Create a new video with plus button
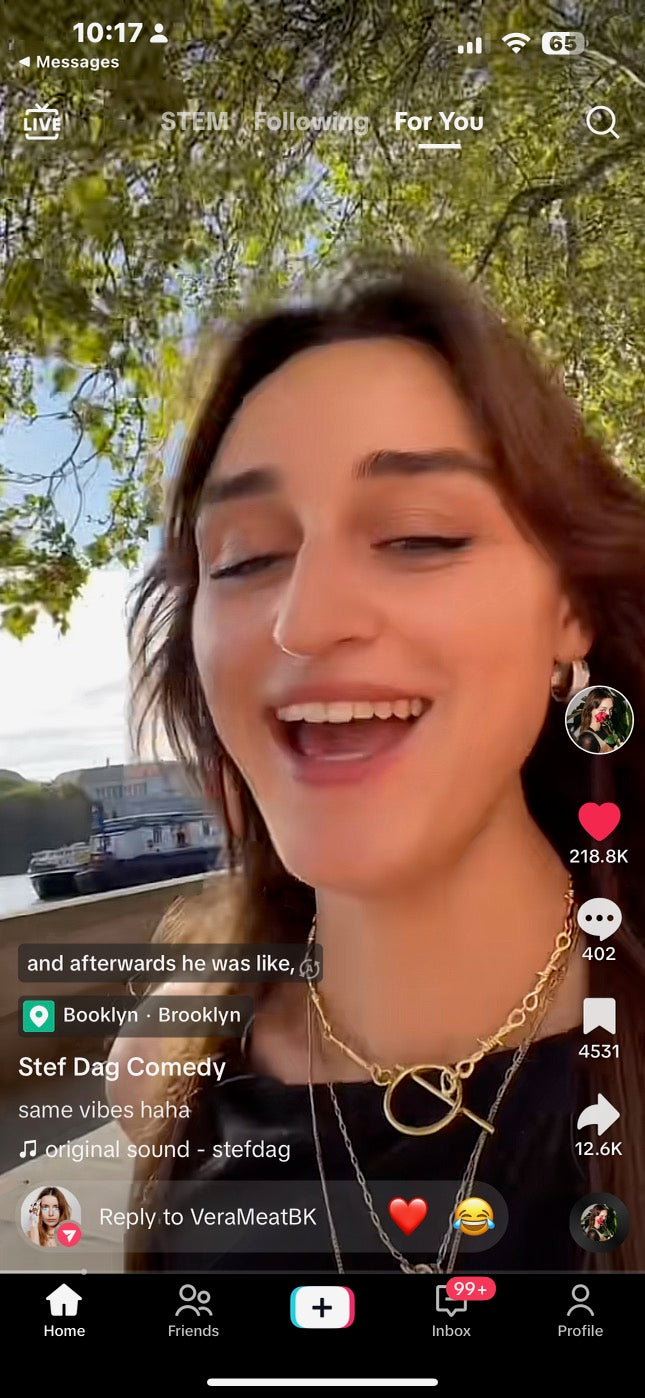The height and width of the screenshot is (1398, 645). click(322, 1308)
